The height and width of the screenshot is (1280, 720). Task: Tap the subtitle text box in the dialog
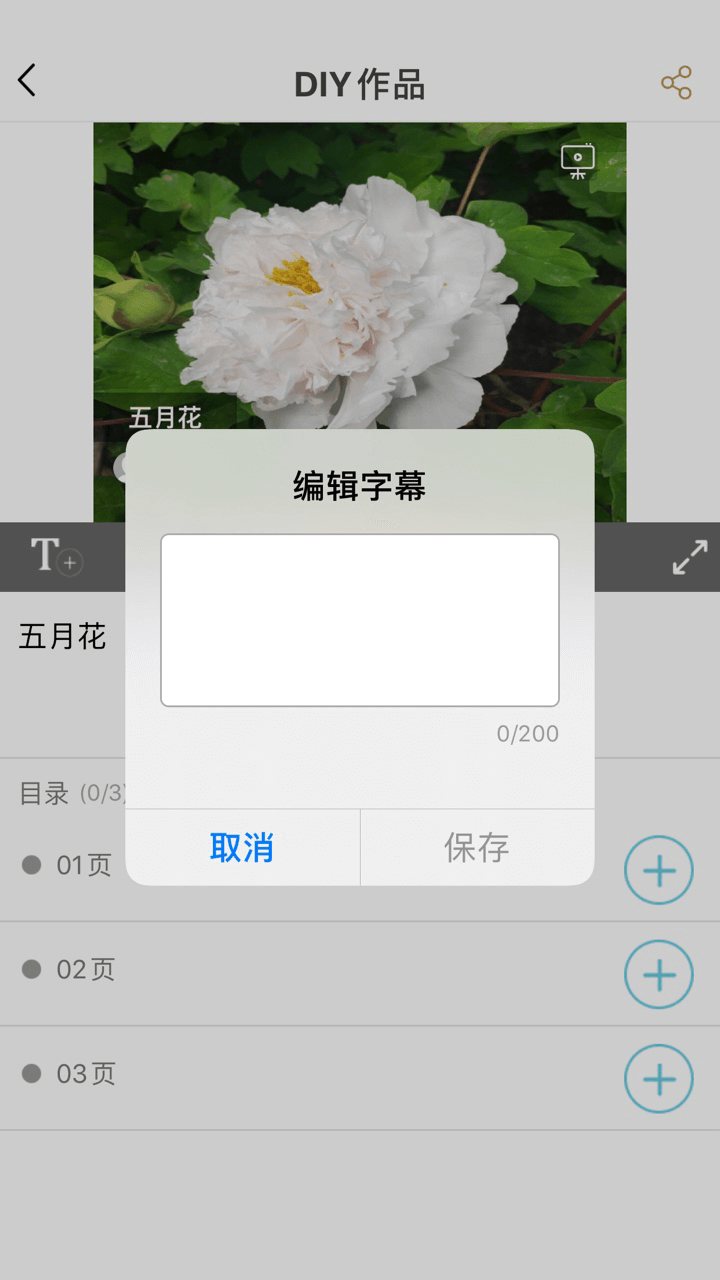click(x=360, y=620)
